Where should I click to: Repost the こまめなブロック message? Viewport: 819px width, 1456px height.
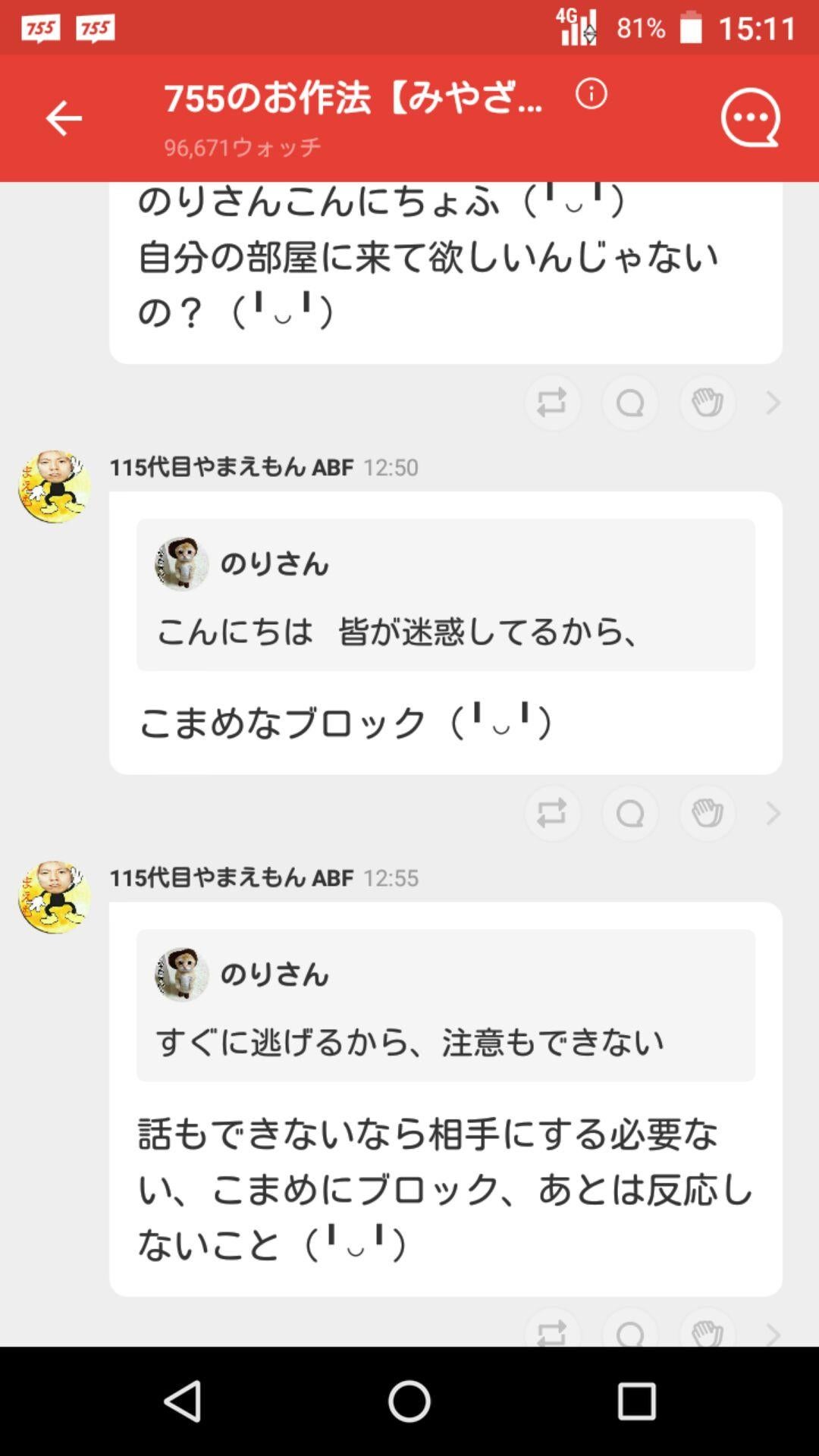(553, 812)
